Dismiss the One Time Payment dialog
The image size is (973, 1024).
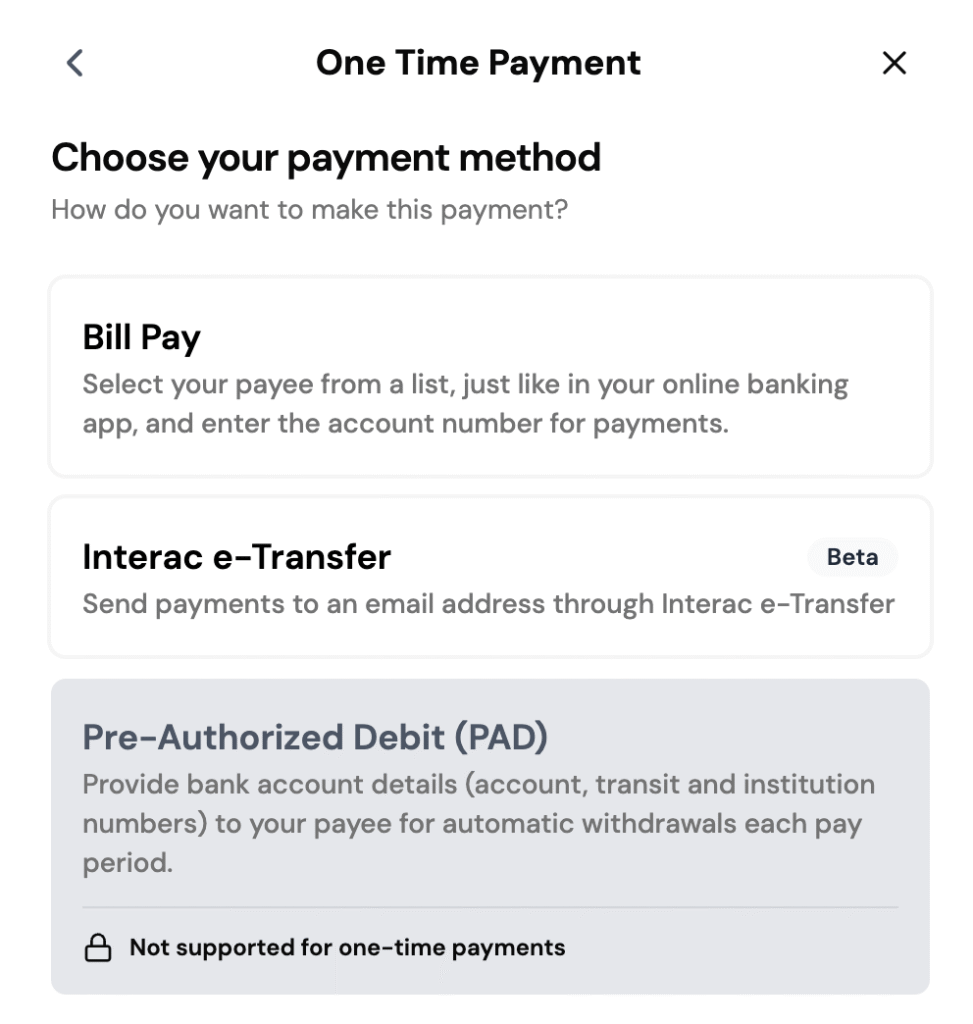894,62
